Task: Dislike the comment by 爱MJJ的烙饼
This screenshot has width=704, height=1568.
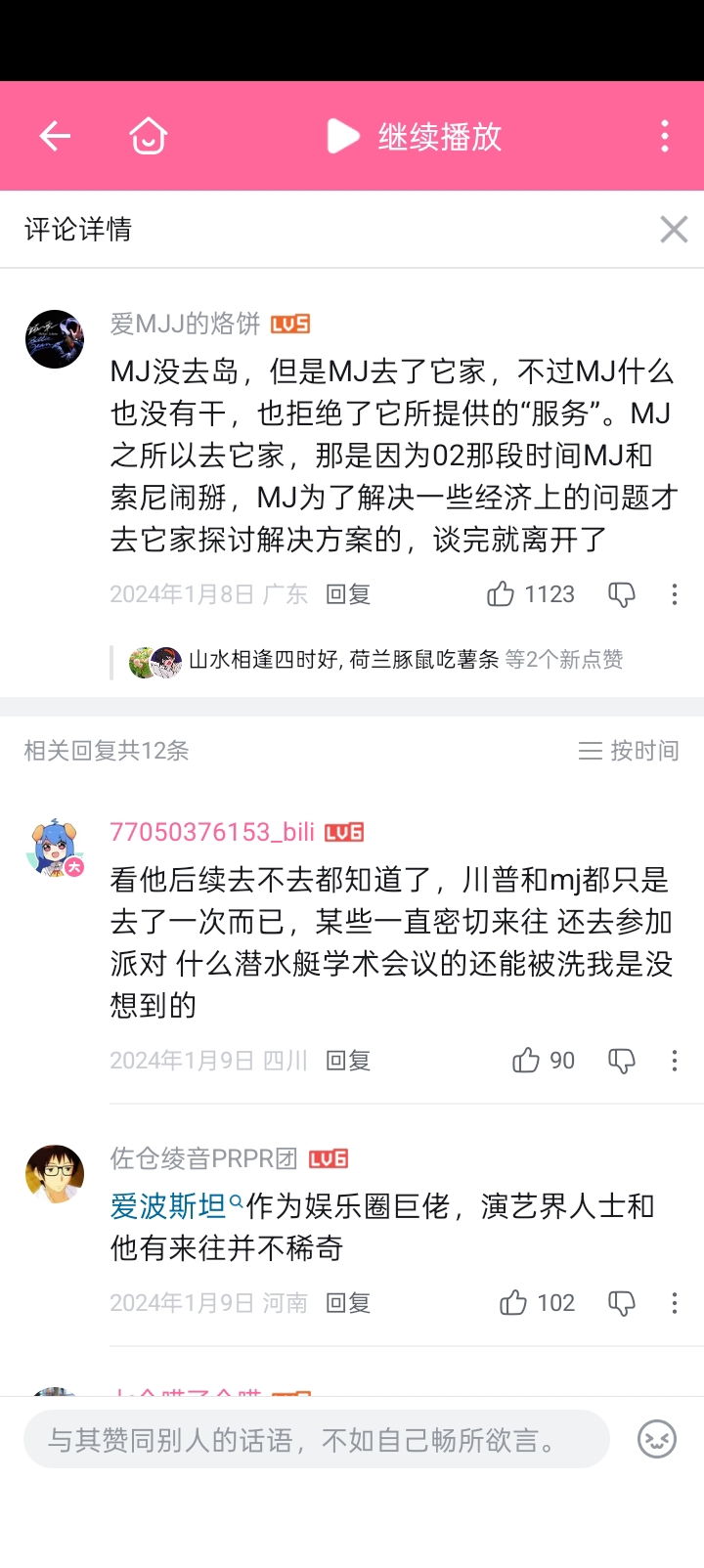Action: coord(622,594)
